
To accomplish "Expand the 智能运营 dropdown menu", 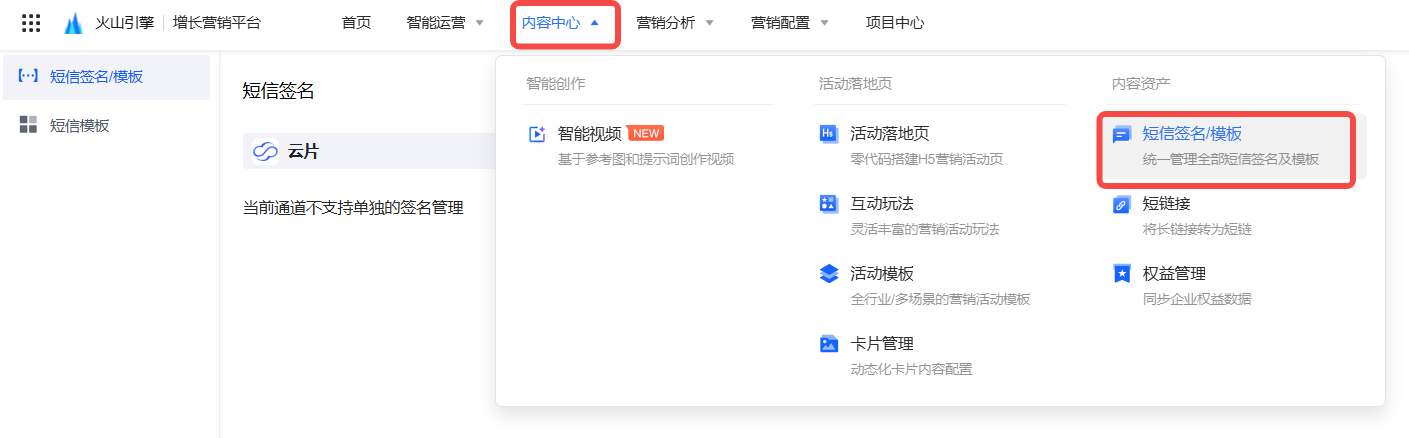I will (445, 23).
